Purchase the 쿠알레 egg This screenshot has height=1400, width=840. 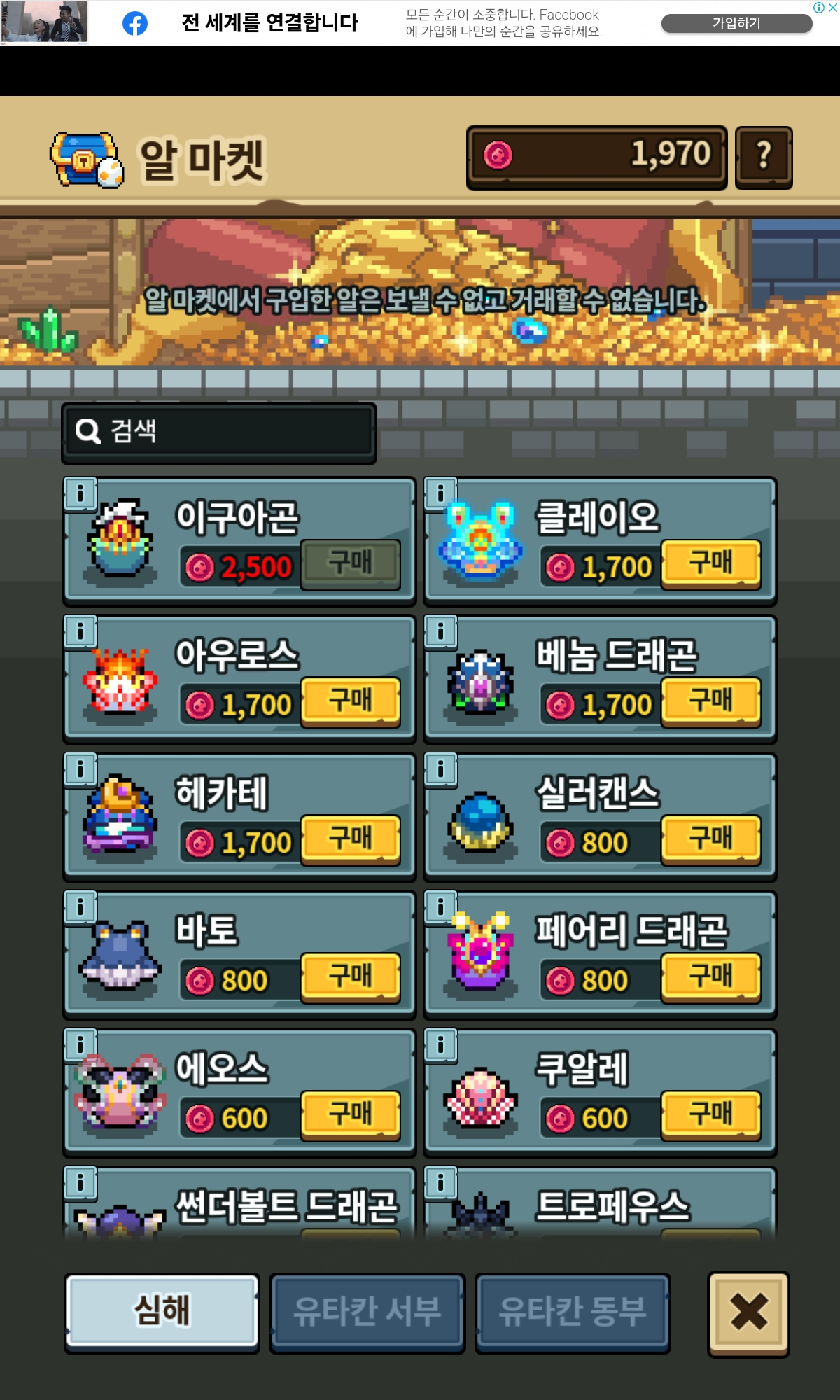pyautogui.click(x=710, y=1115)
